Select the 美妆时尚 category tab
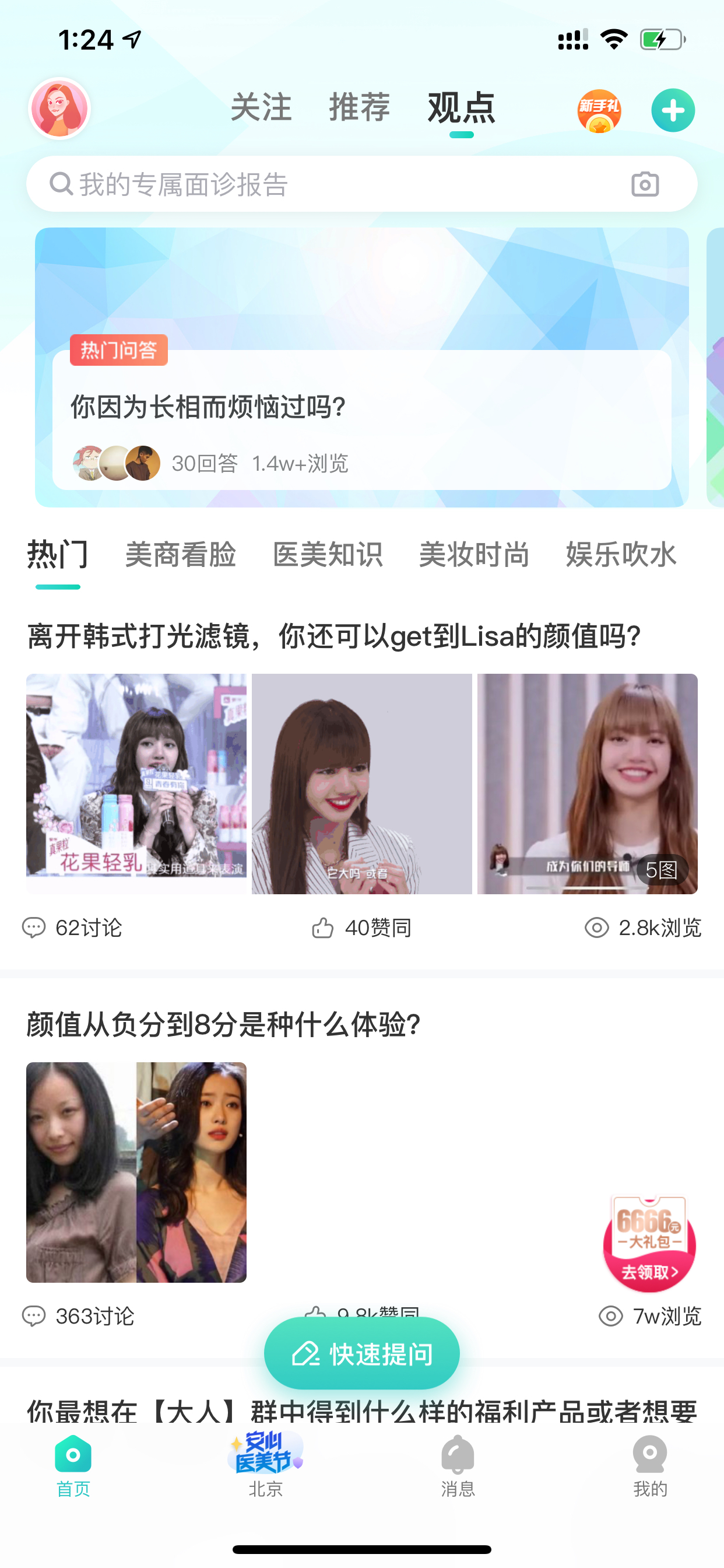The image size is (724, 1568). [x=475, y=555]
